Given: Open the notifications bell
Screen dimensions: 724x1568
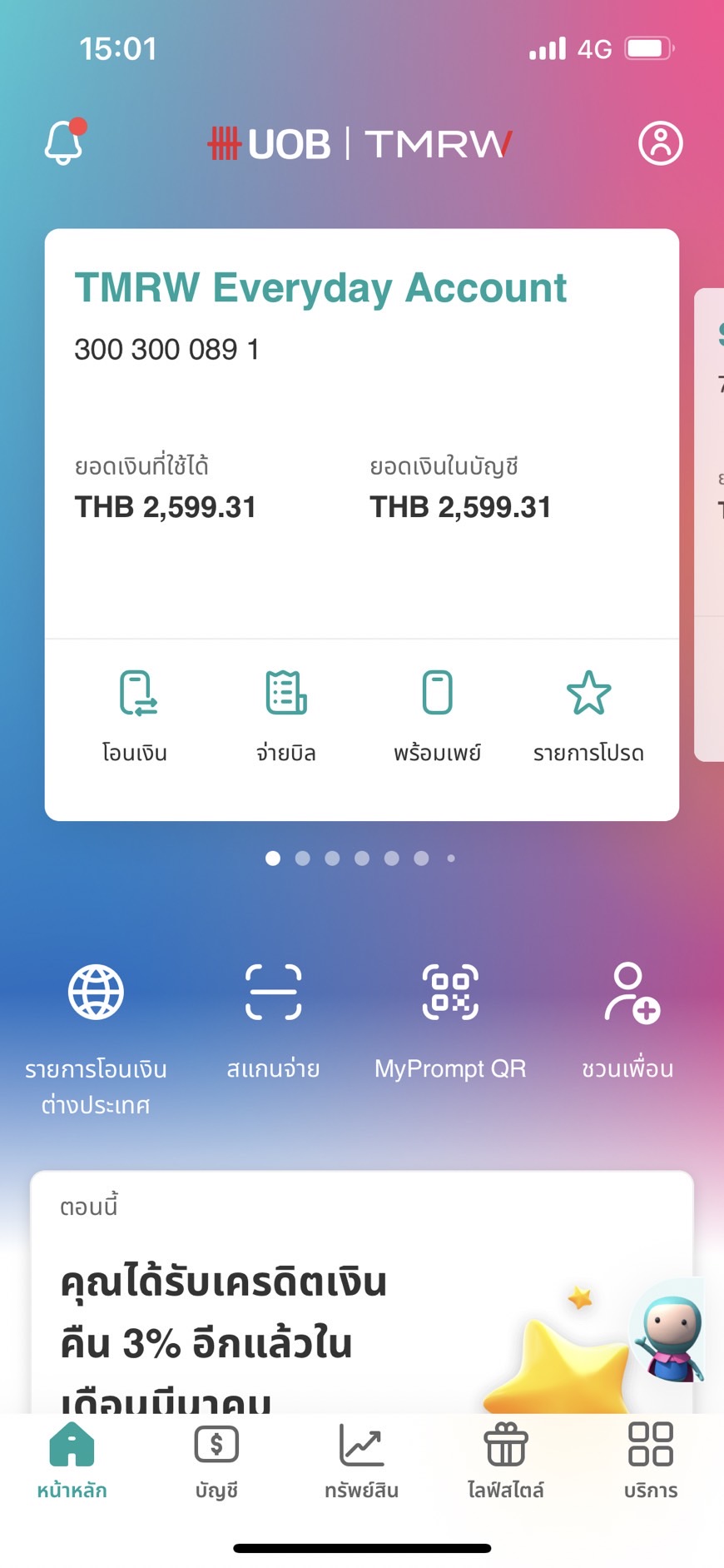Looking at the screenshot, I should (64, 143).
